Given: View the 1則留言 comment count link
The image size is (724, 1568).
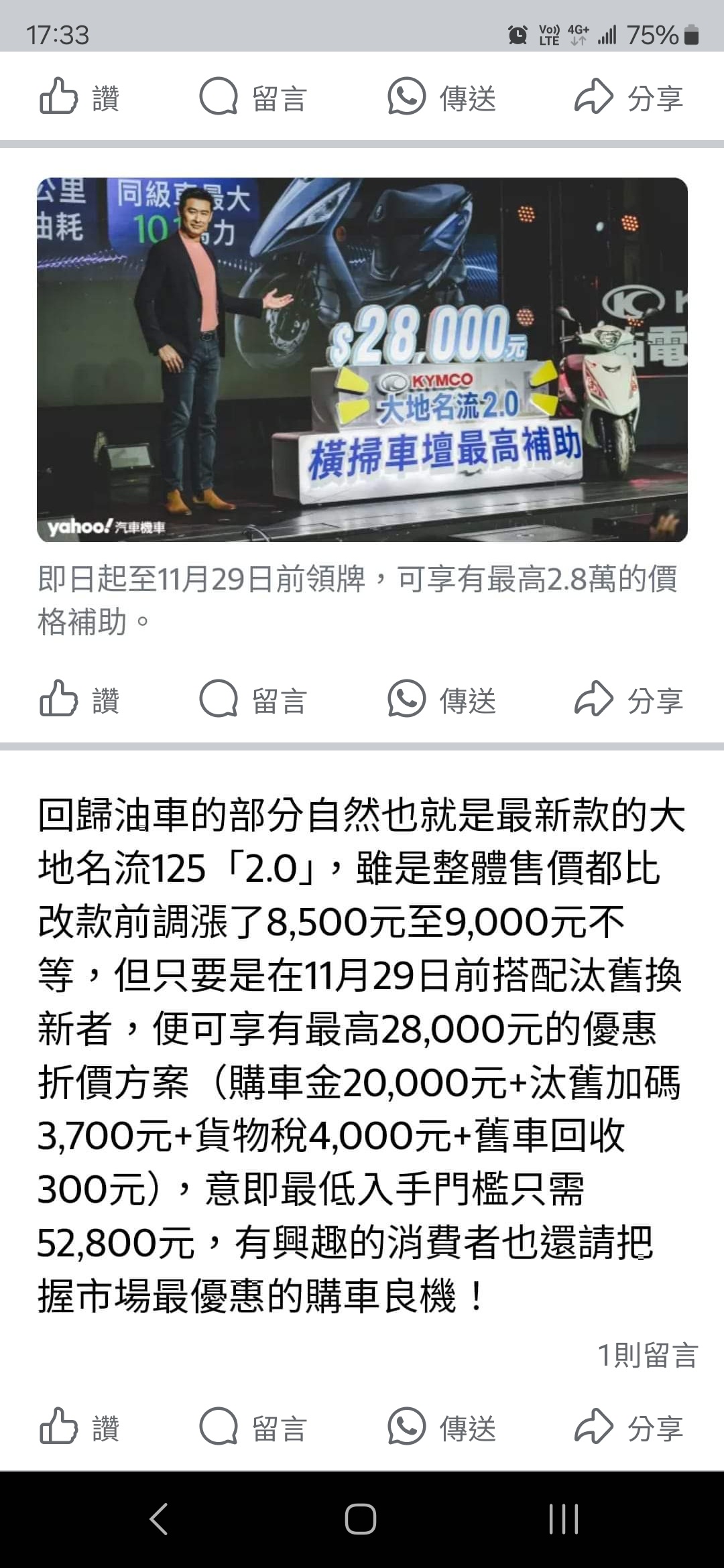Looking at the screenshot, I should (647, 1355).
